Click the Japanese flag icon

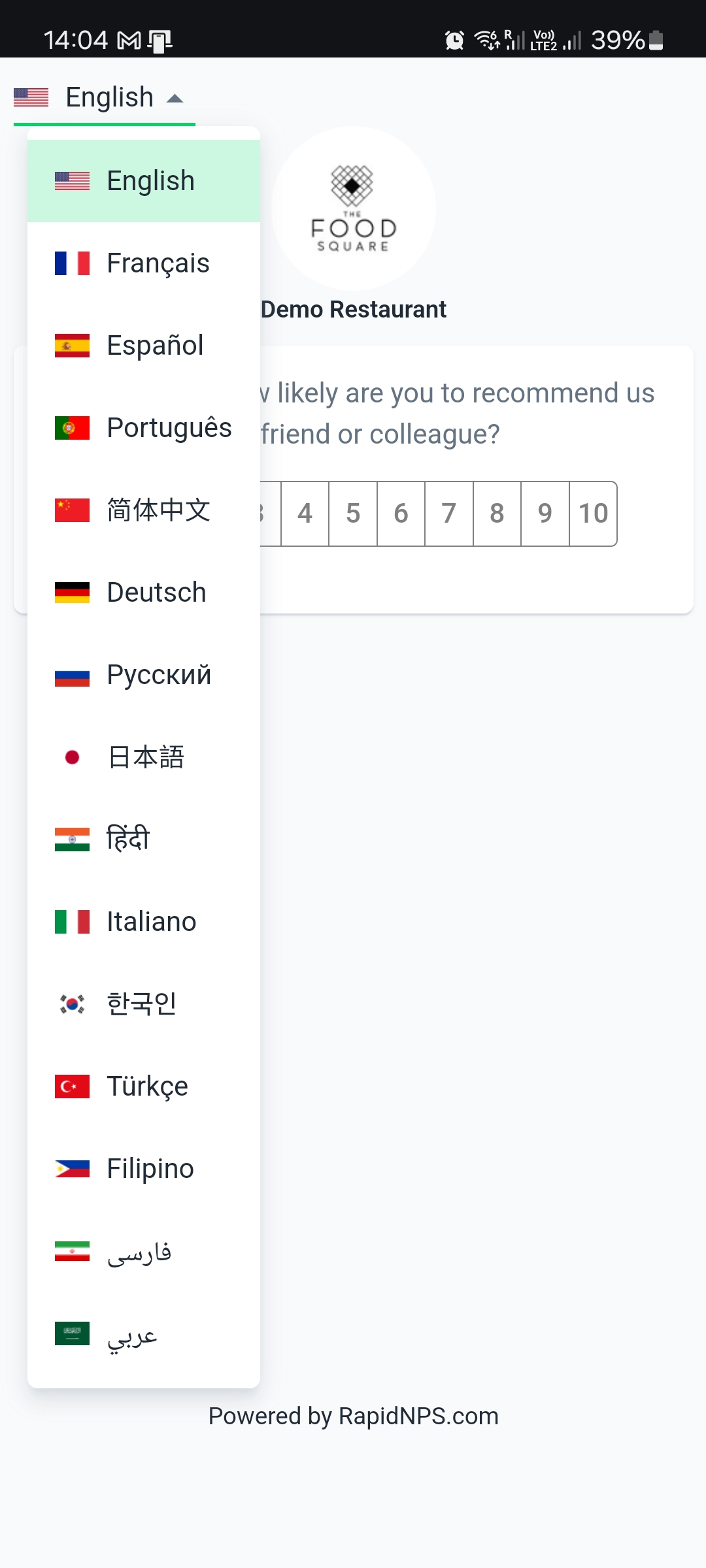[72, 757]
